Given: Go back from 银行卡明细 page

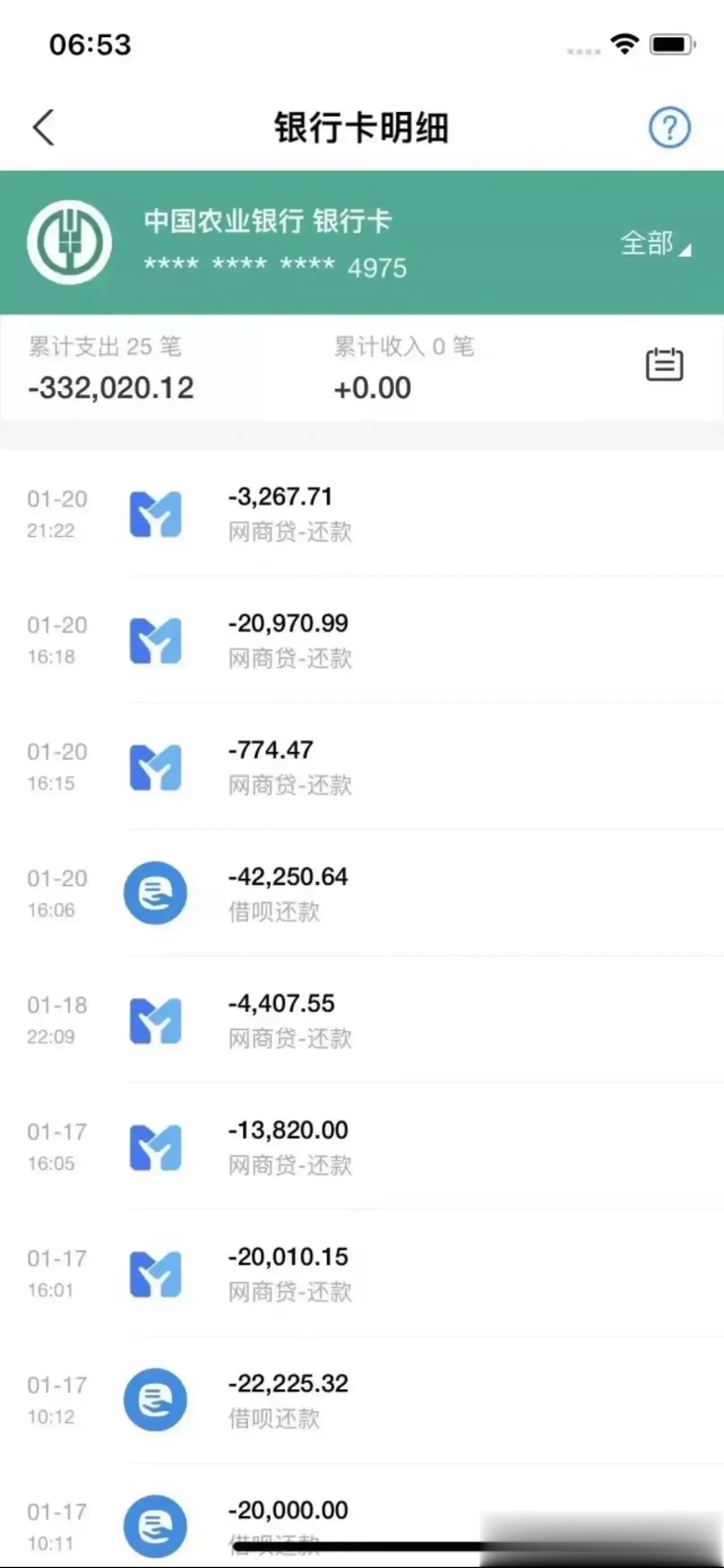Looking at the screenshot, I should pyautogui.click(x=44, y=128).
